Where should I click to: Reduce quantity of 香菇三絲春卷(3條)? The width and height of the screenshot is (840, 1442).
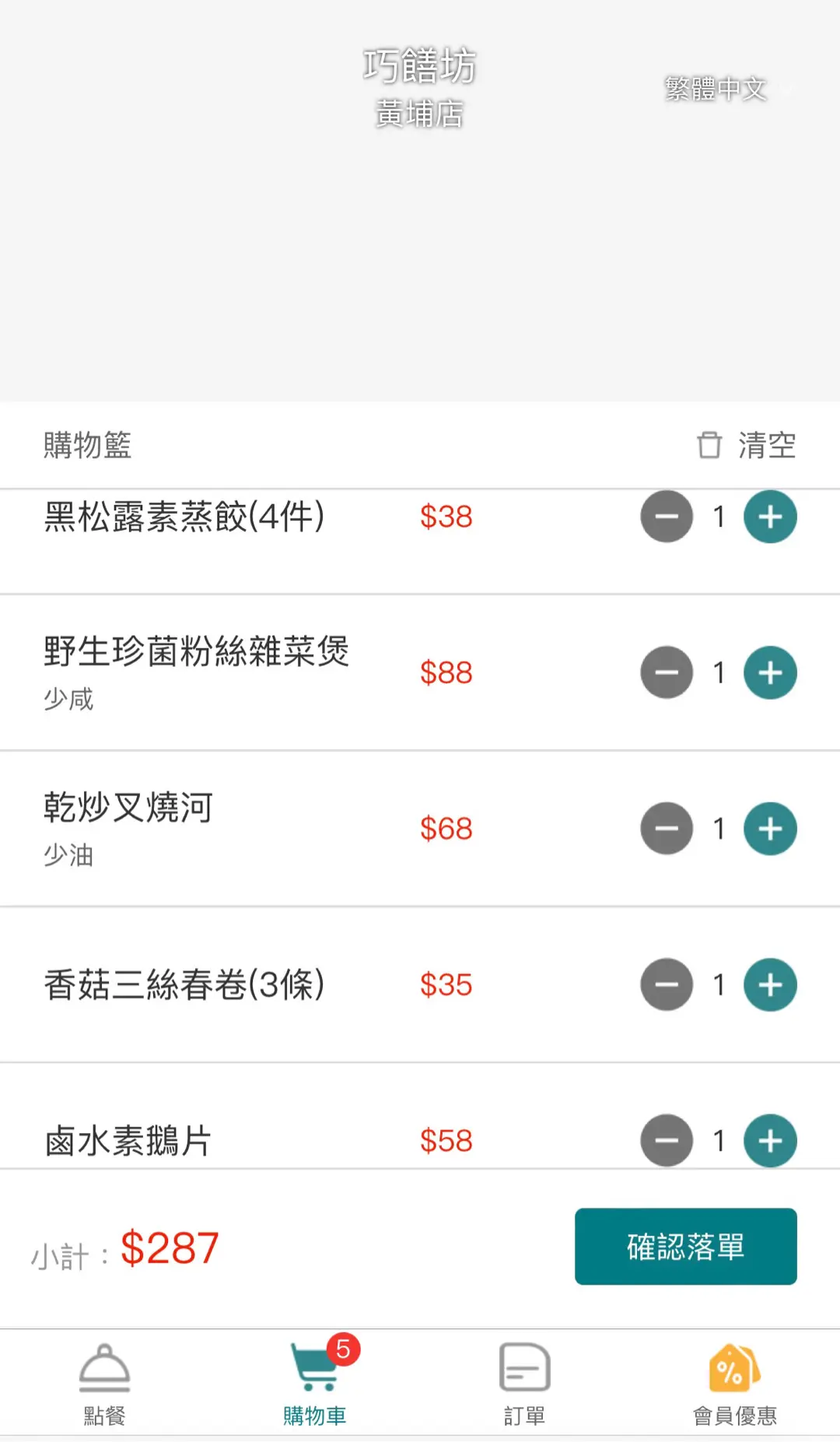click(x=667, y=984)
